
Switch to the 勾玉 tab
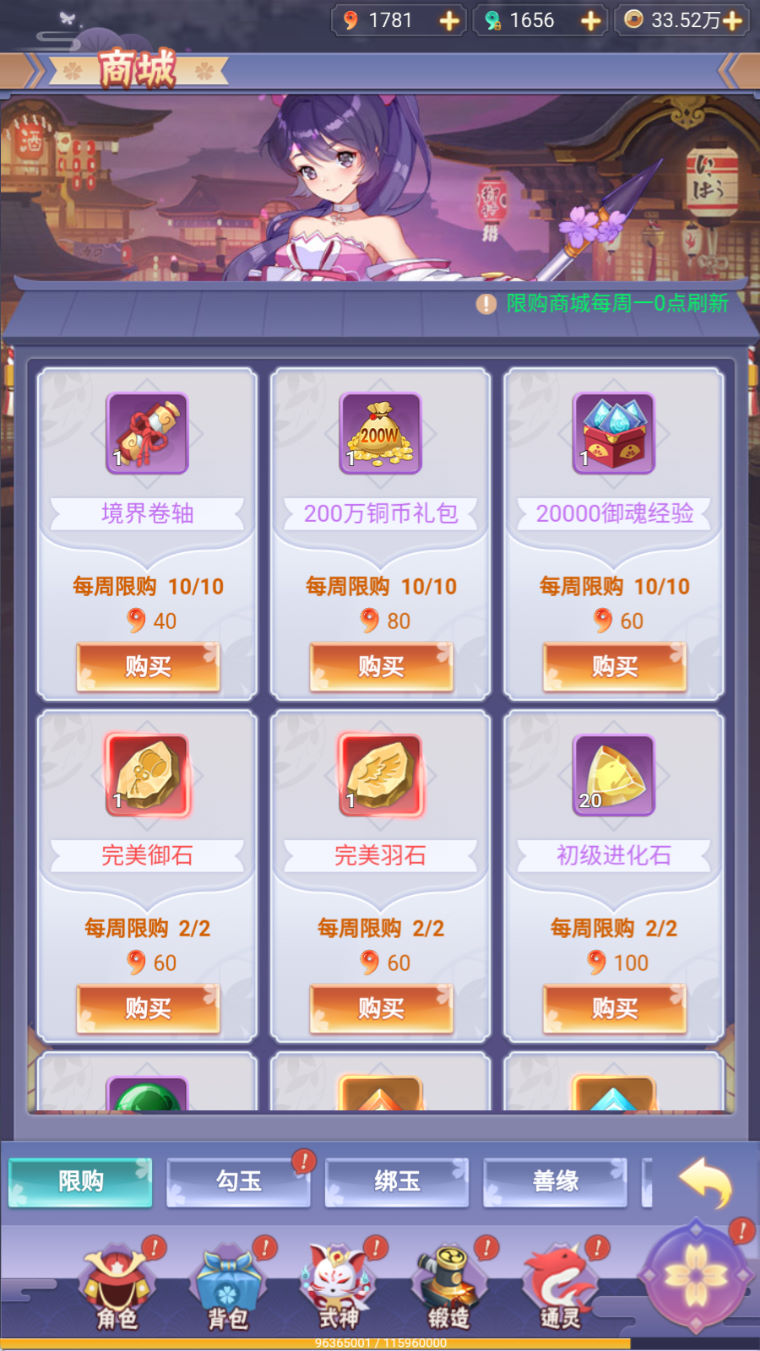point(238,1182)
